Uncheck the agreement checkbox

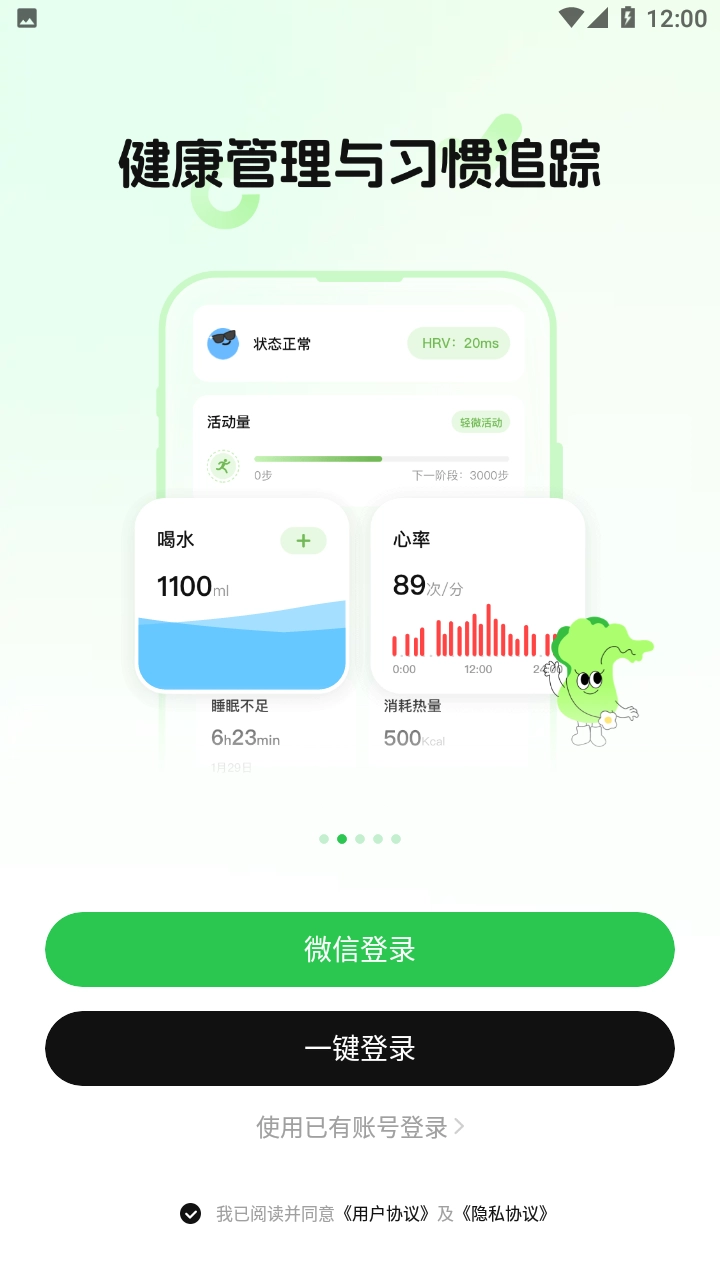(190, 1214)
